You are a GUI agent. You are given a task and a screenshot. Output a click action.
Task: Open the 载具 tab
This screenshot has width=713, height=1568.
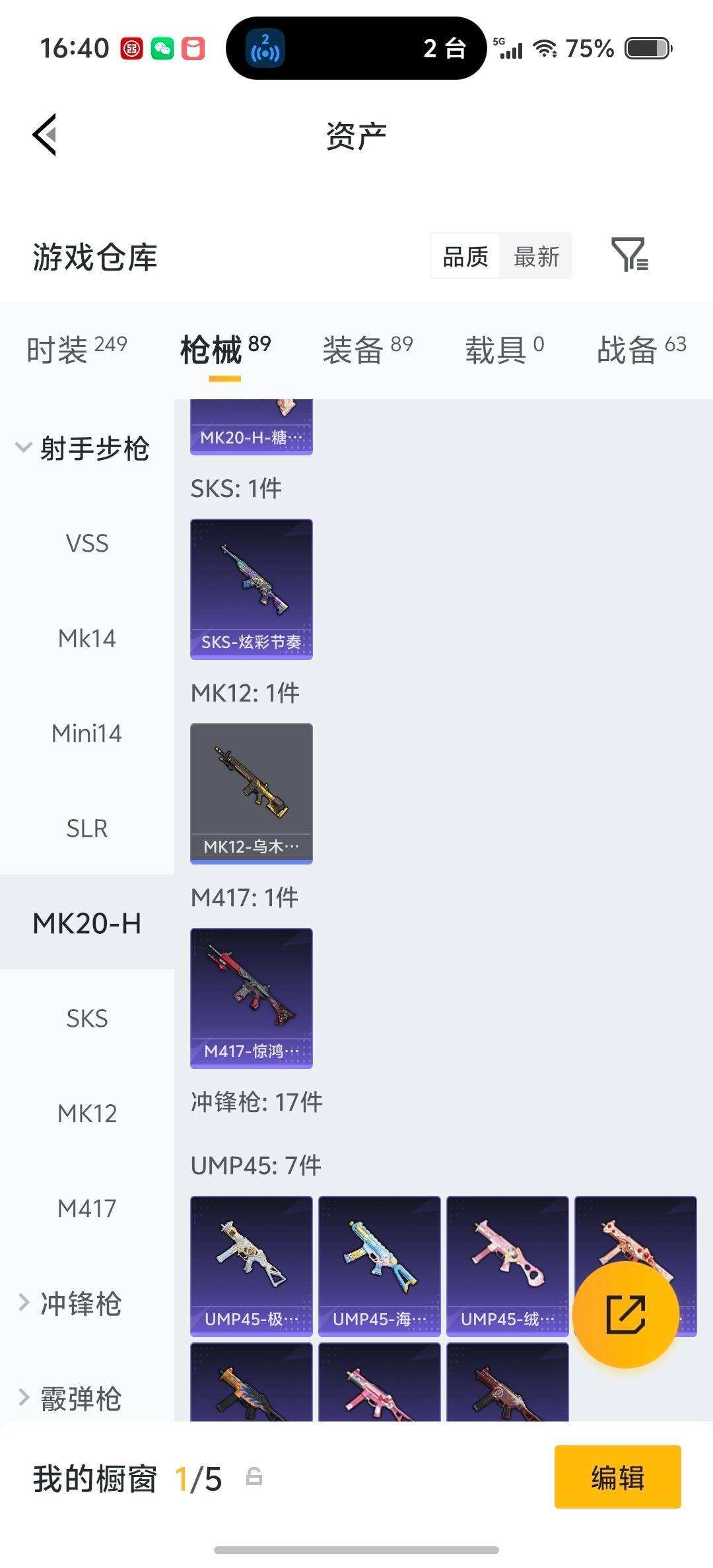[x=504, y=349]
